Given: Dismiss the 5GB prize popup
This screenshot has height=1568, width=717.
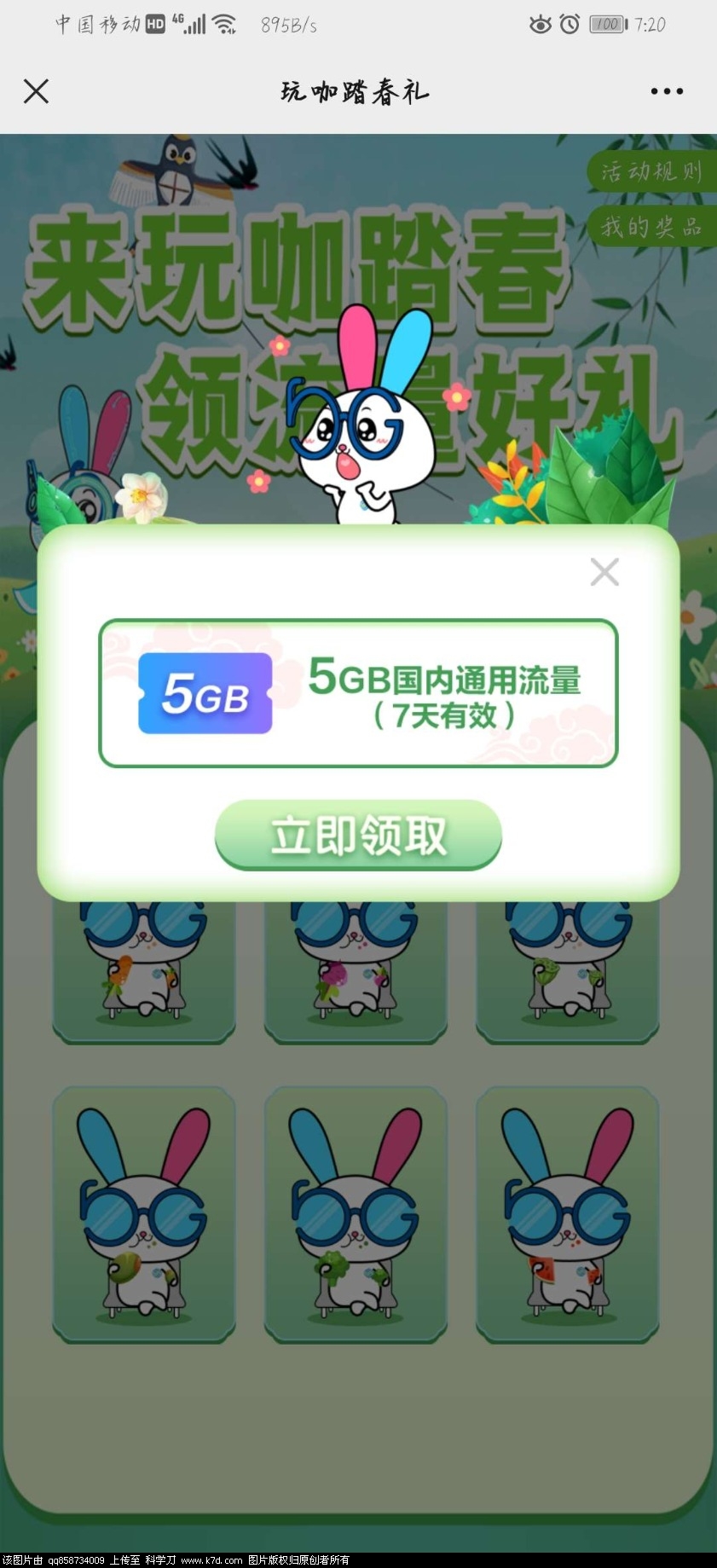Looking at the screenshot, I should pyautogui.click(x=604, y=572).
